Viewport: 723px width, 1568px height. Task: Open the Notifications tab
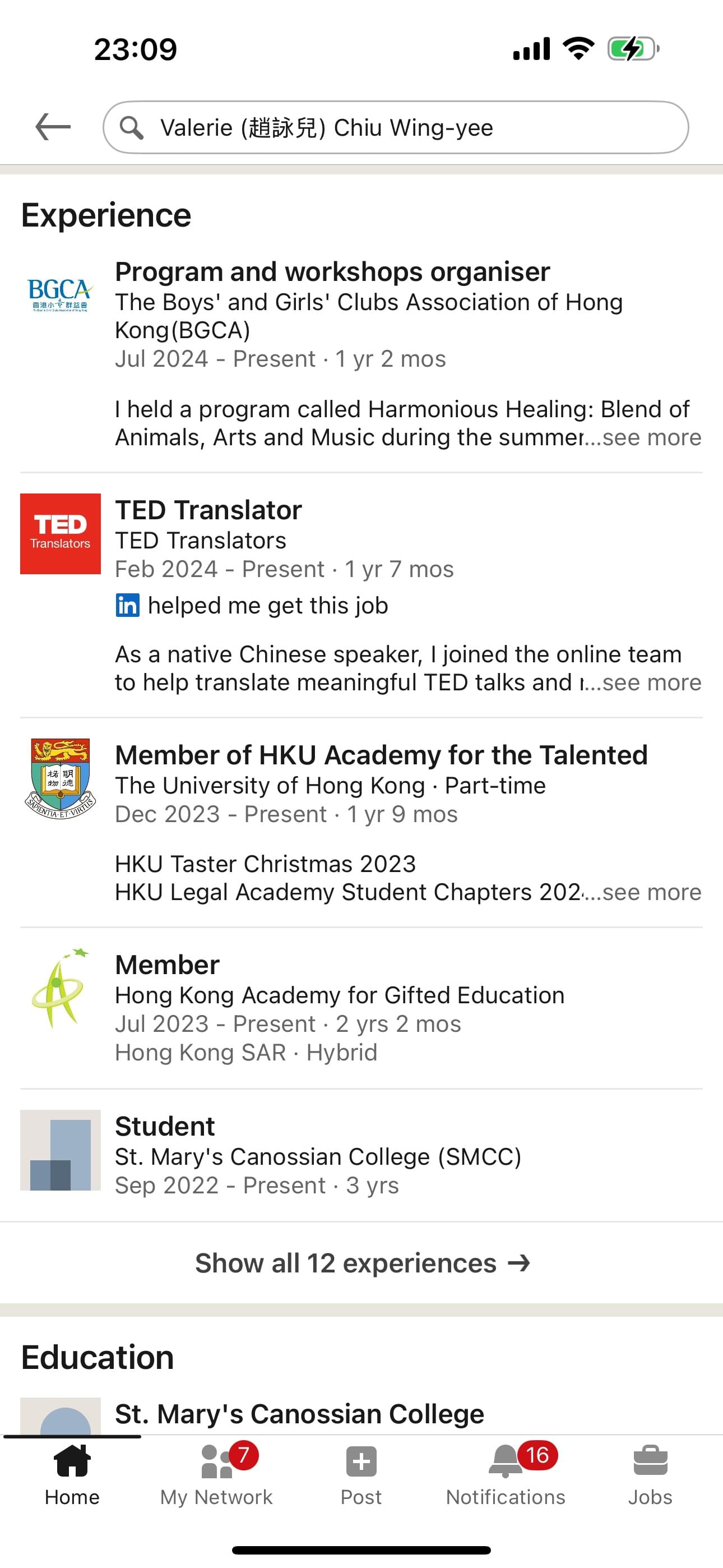pyautogui.click(x=506, y=1475)
